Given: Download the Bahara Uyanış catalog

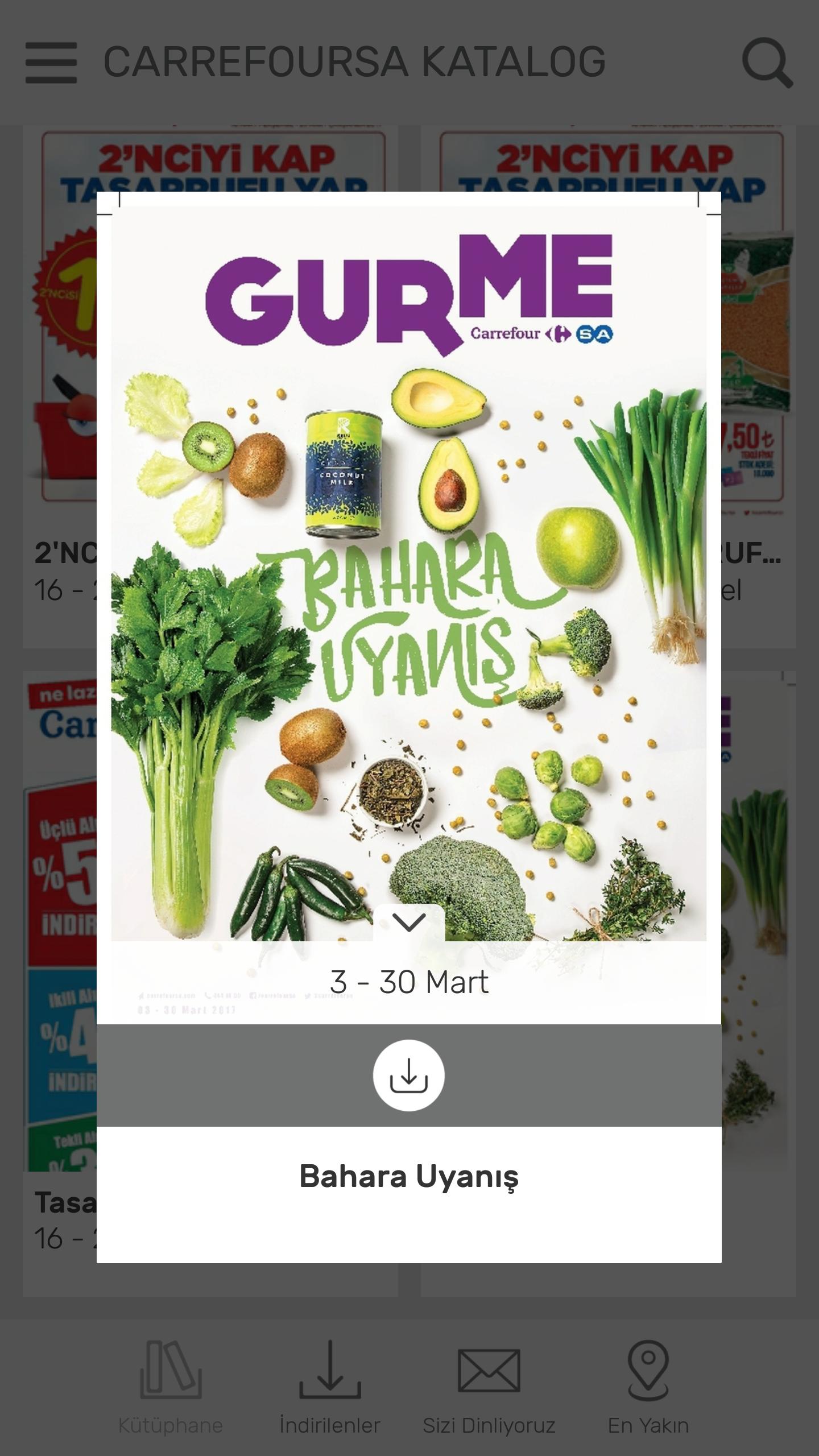Looking at the screenshot, I should click(408, 1075).
